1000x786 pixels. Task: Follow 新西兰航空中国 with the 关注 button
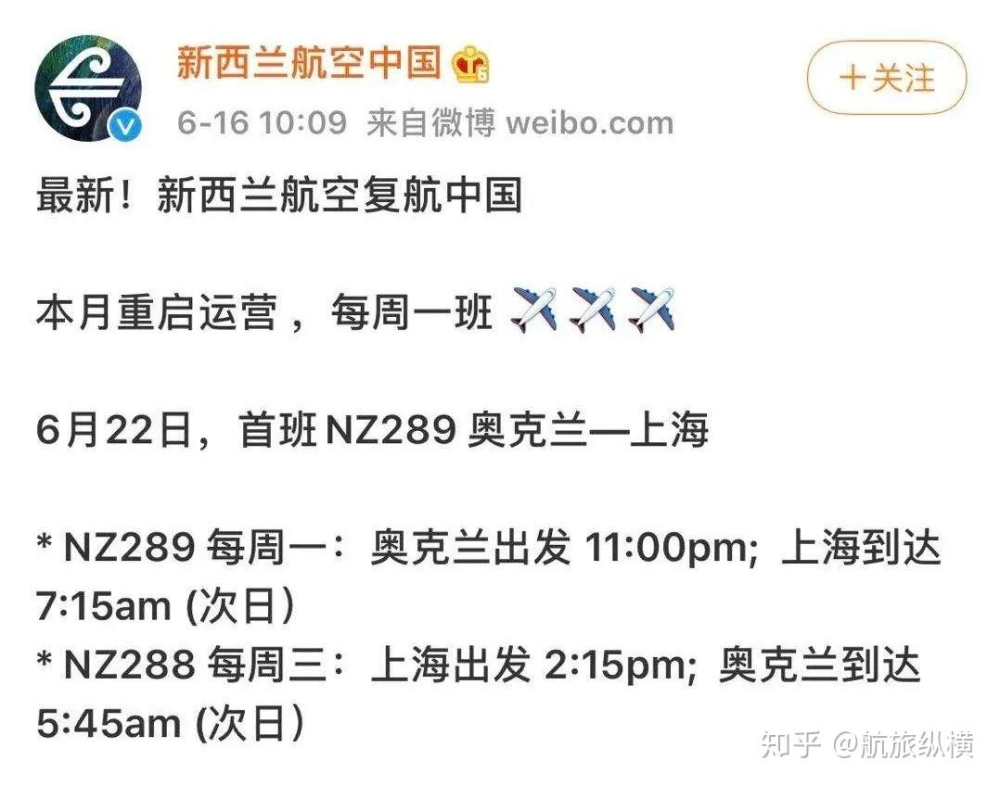pos(887,78)
